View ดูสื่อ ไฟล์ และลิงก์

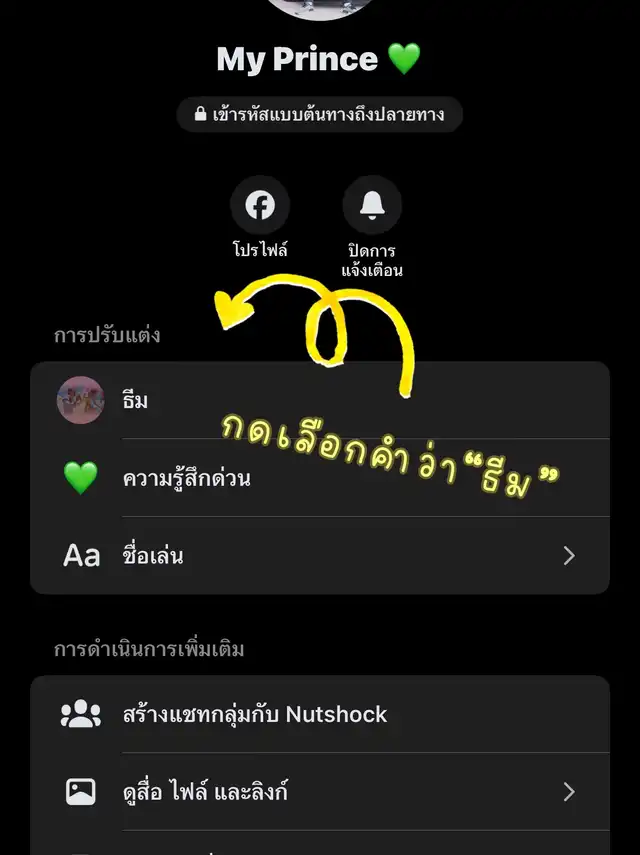(x=320, y=792)
